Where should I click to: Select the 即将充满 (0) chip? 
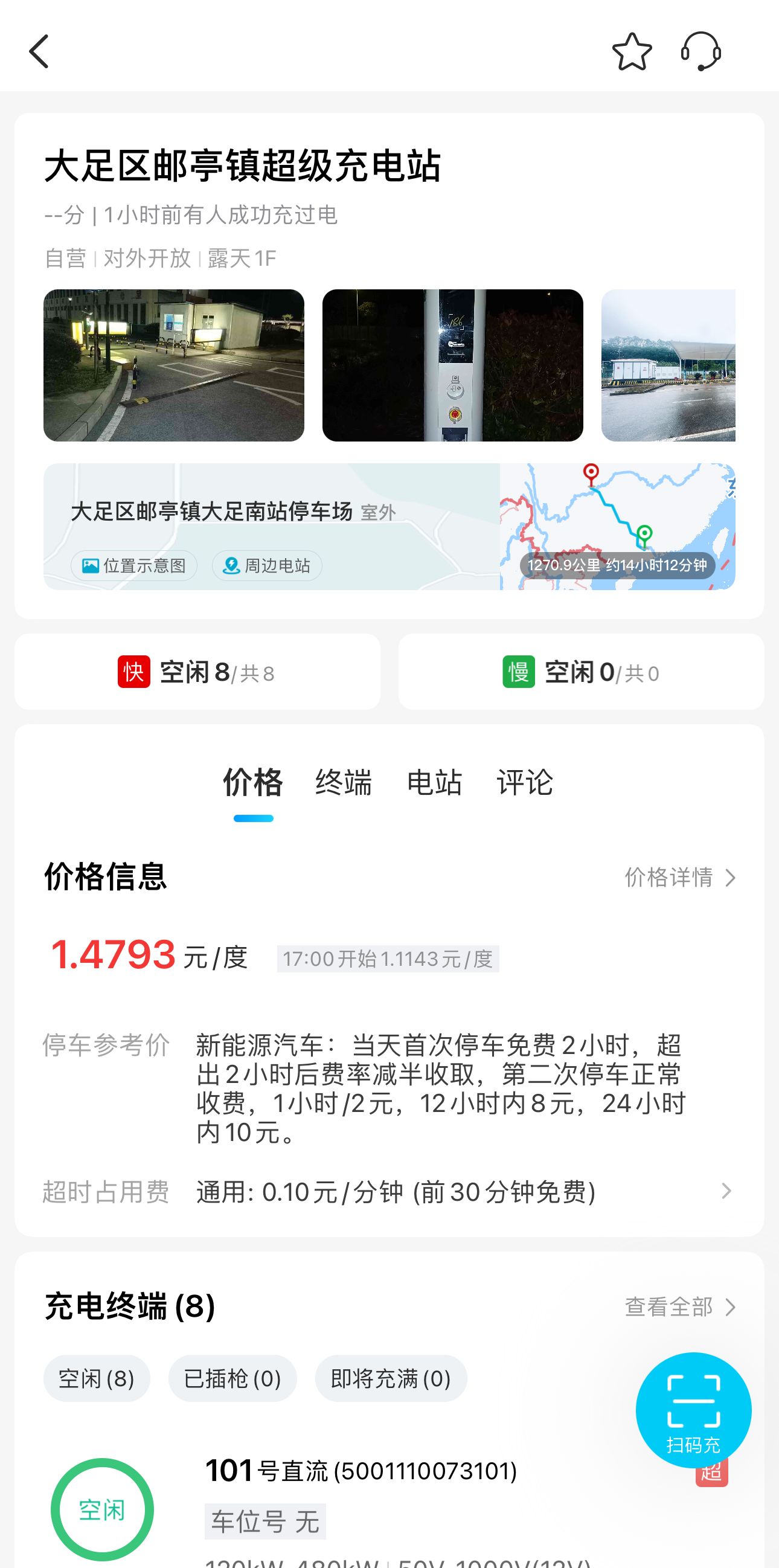pyautogui.click(x=391, y=1379)
